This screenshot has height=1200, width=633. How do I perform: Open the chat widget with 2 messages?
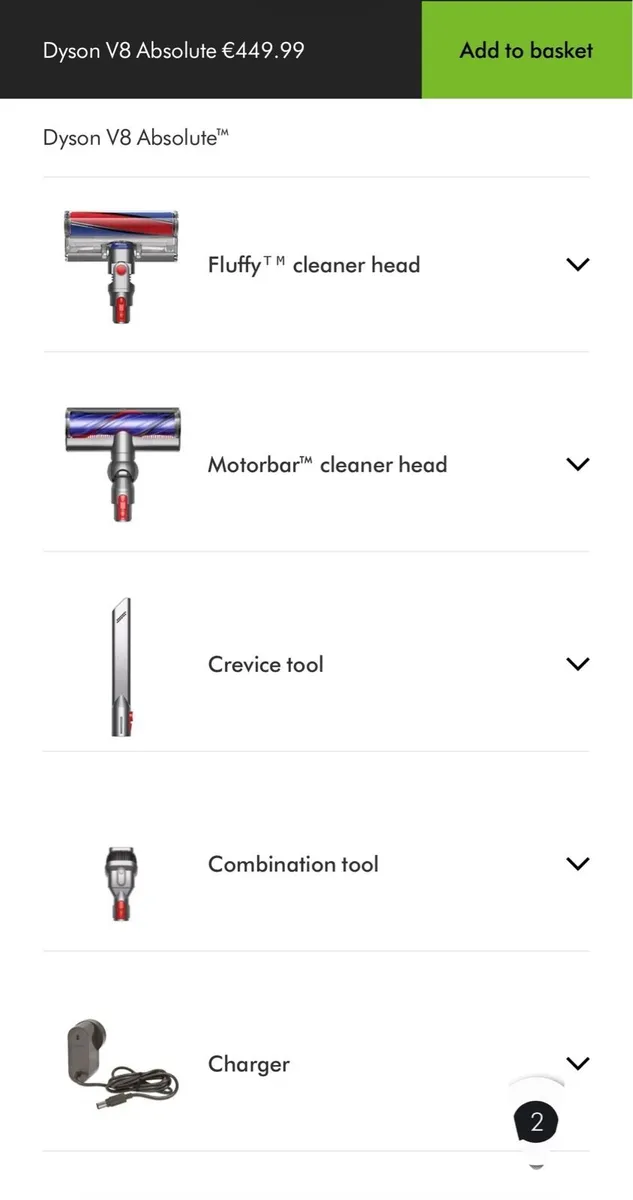pyautogui.click(x=537, y=1122)
